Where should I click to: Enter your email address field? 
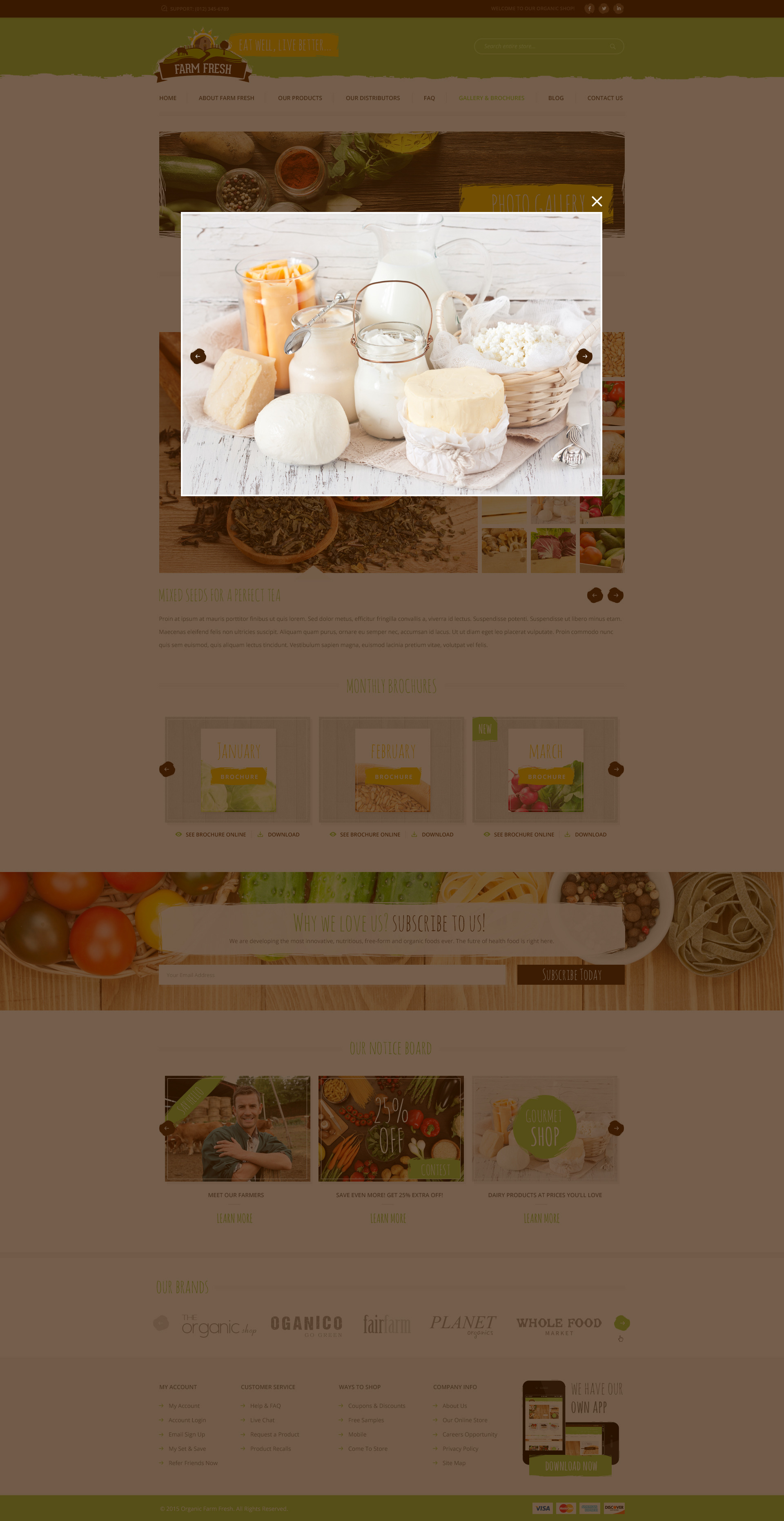point(332,975)
